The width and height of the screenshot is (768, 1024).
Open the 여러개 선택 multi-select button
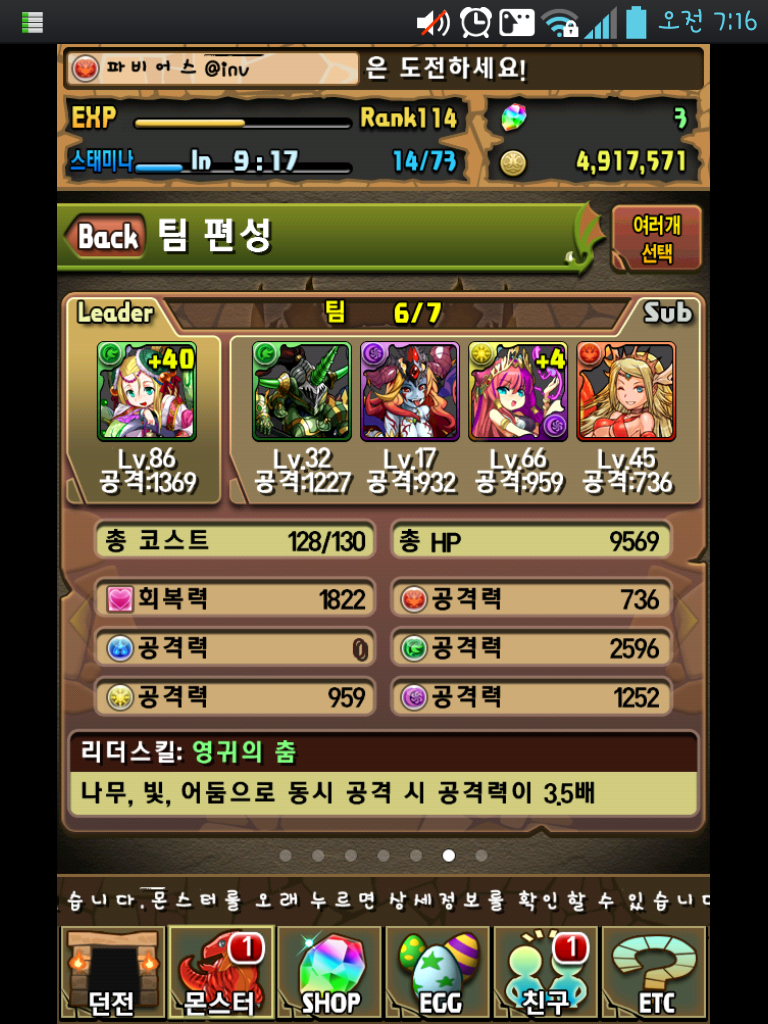coord(656,239)
